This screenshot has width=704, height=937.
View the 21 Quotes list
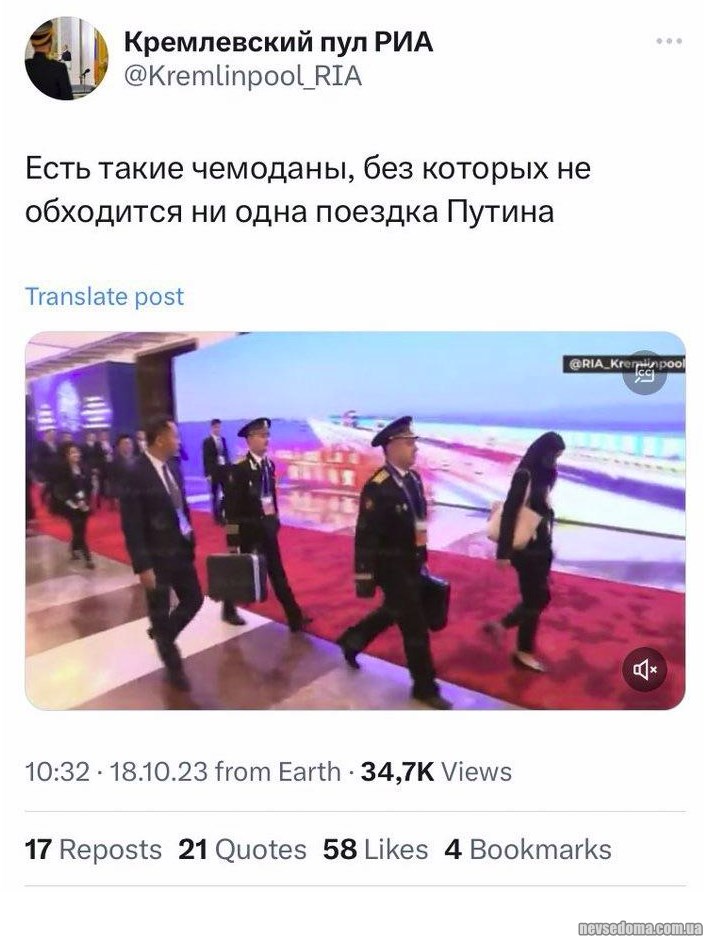click(243, 850)
